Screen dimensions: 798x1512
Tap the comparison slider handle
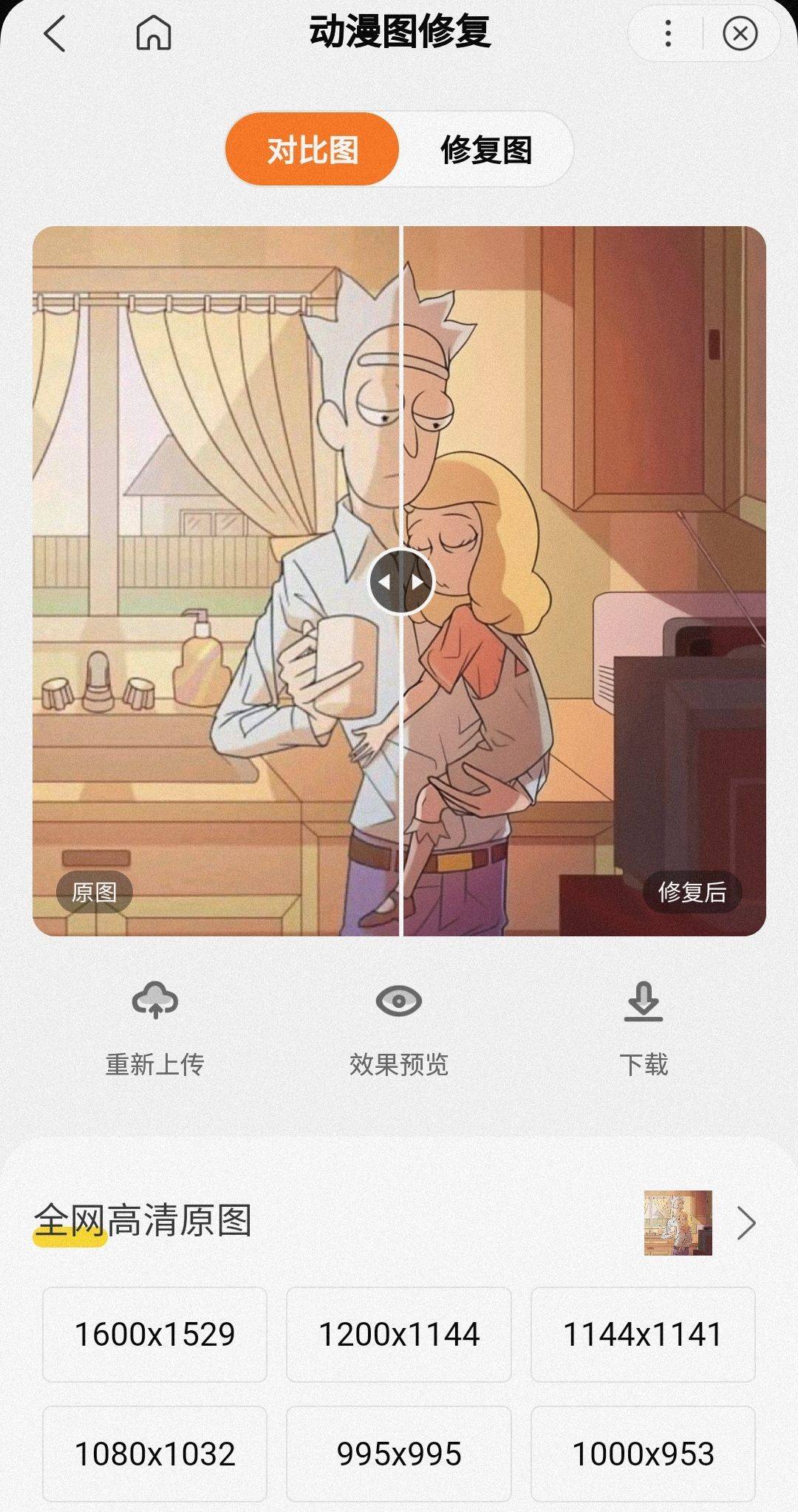click(x=400, y=582)
